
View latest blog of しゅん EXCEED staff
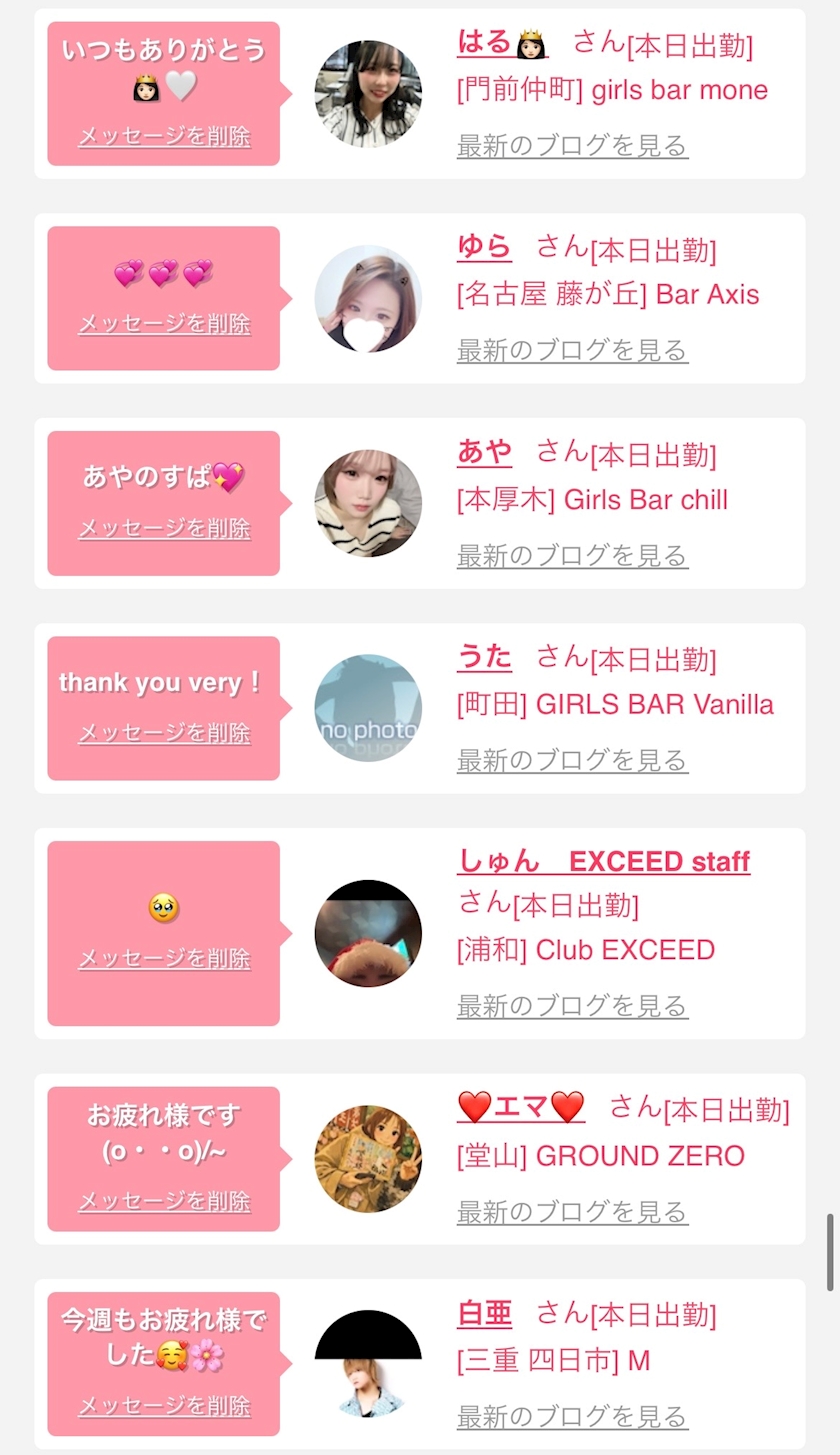pos(572,1006)
